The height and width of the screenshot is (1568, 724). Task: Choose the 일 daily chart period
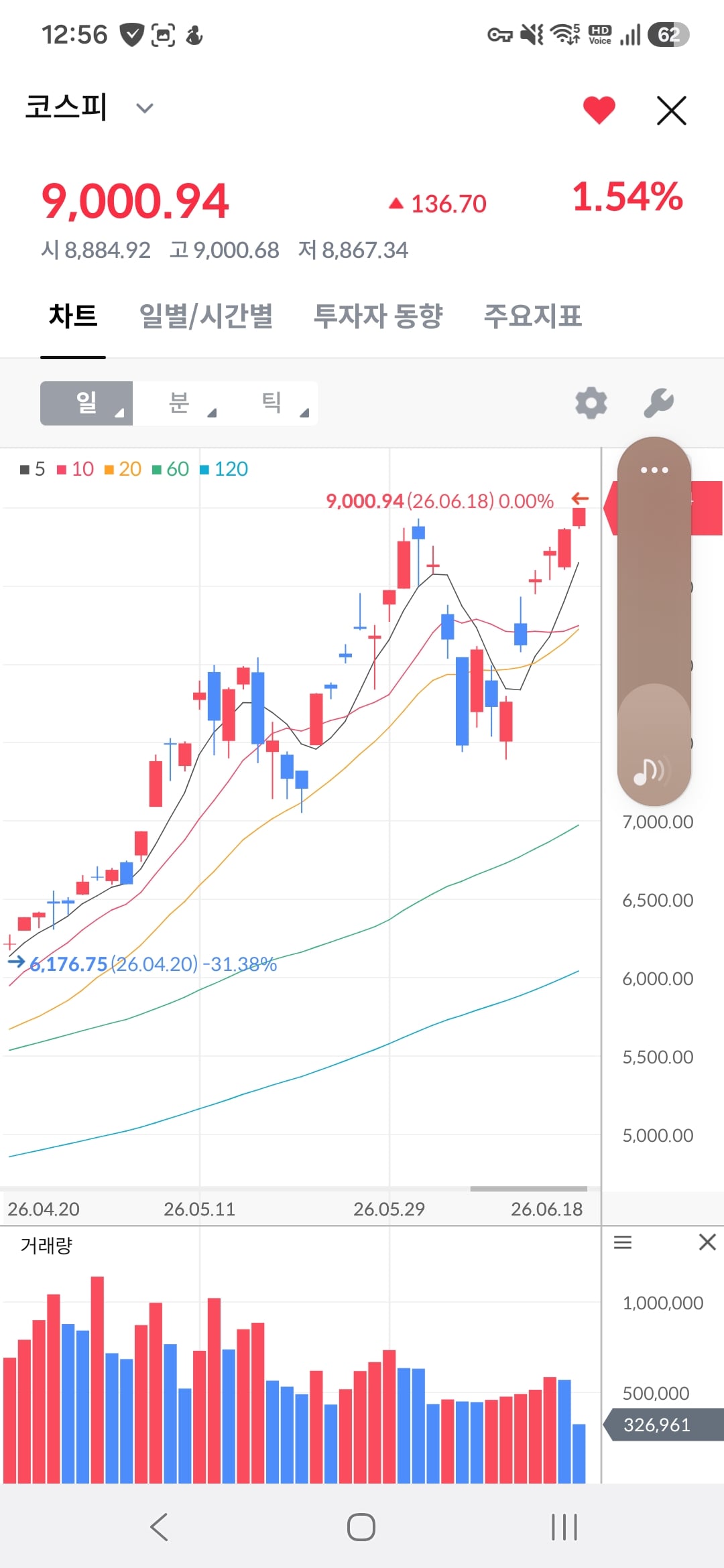[86, 403]
